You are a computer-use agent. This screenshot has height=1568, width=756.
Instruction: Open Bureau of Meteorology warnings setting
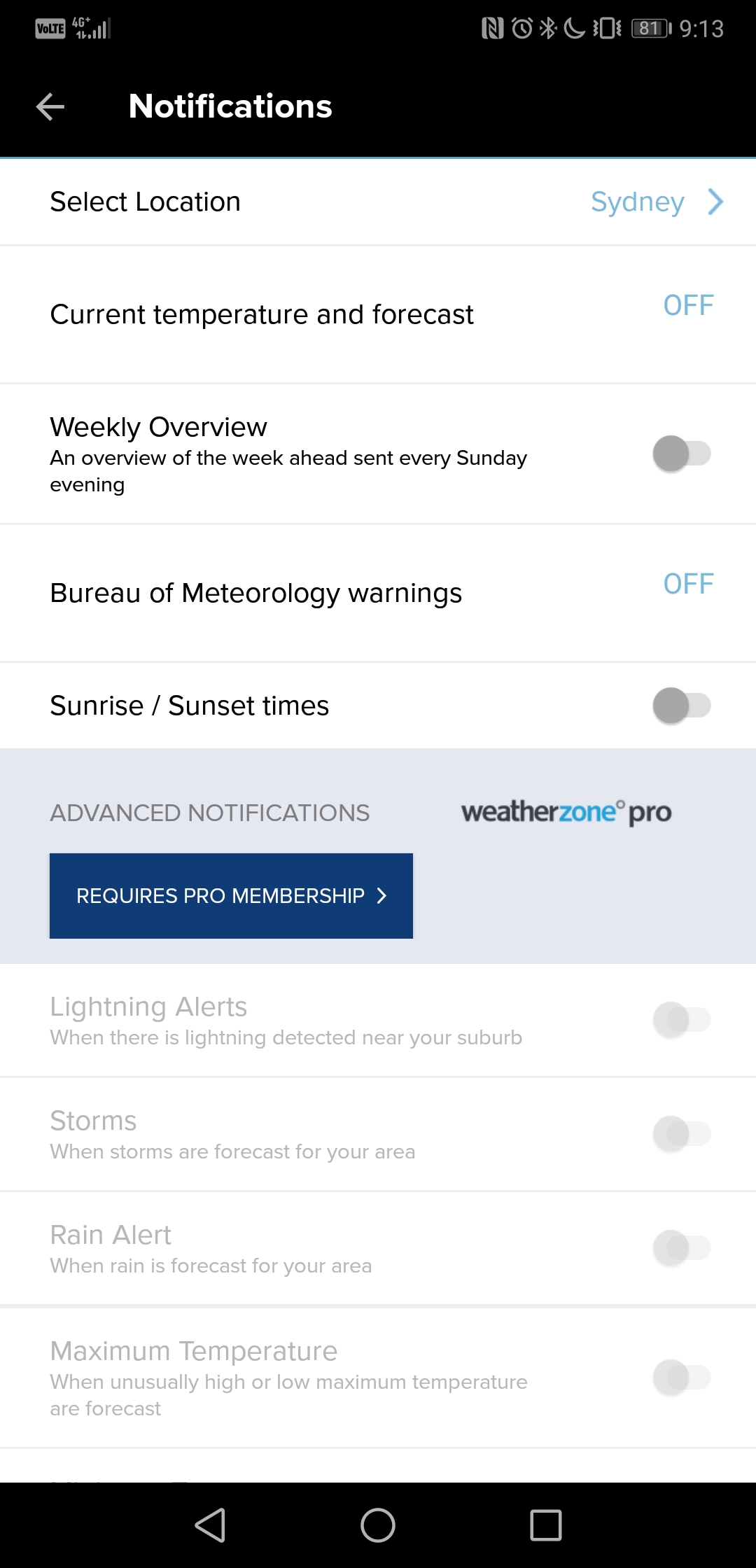coord(378,593)
